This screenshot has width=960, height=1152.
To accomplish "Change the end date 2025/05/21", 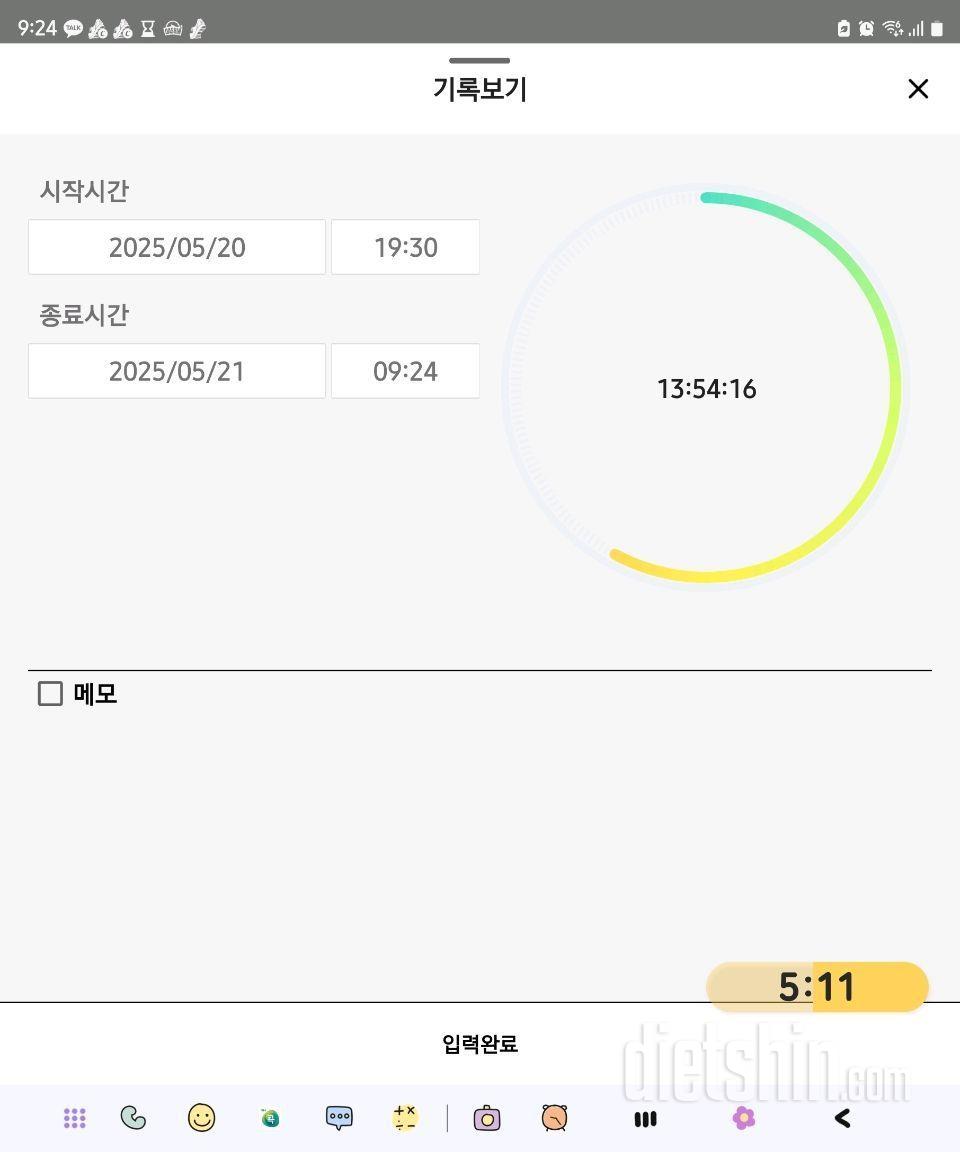I will click(x=177, y=371).
